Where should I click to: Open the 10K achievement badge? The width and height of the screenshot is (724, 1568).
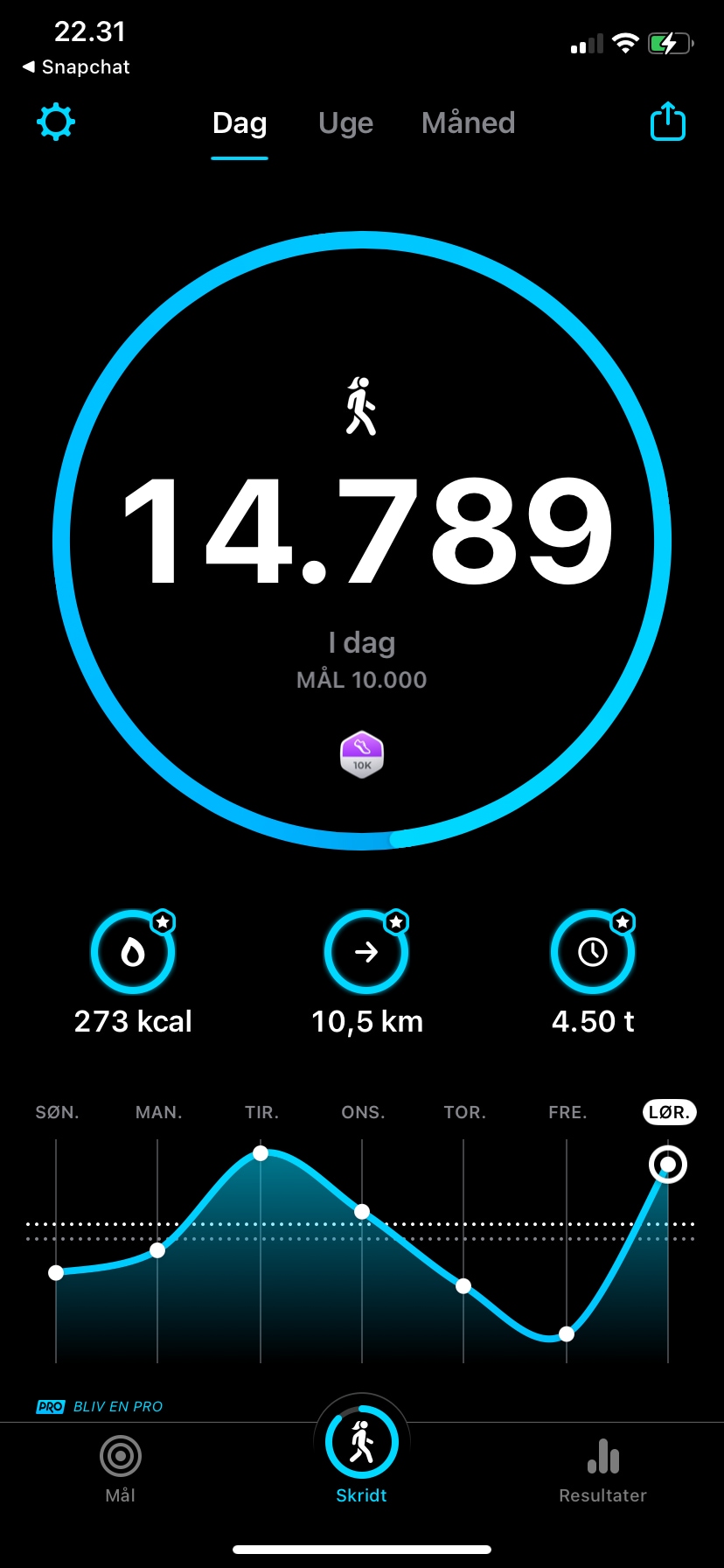pos(362,754)
